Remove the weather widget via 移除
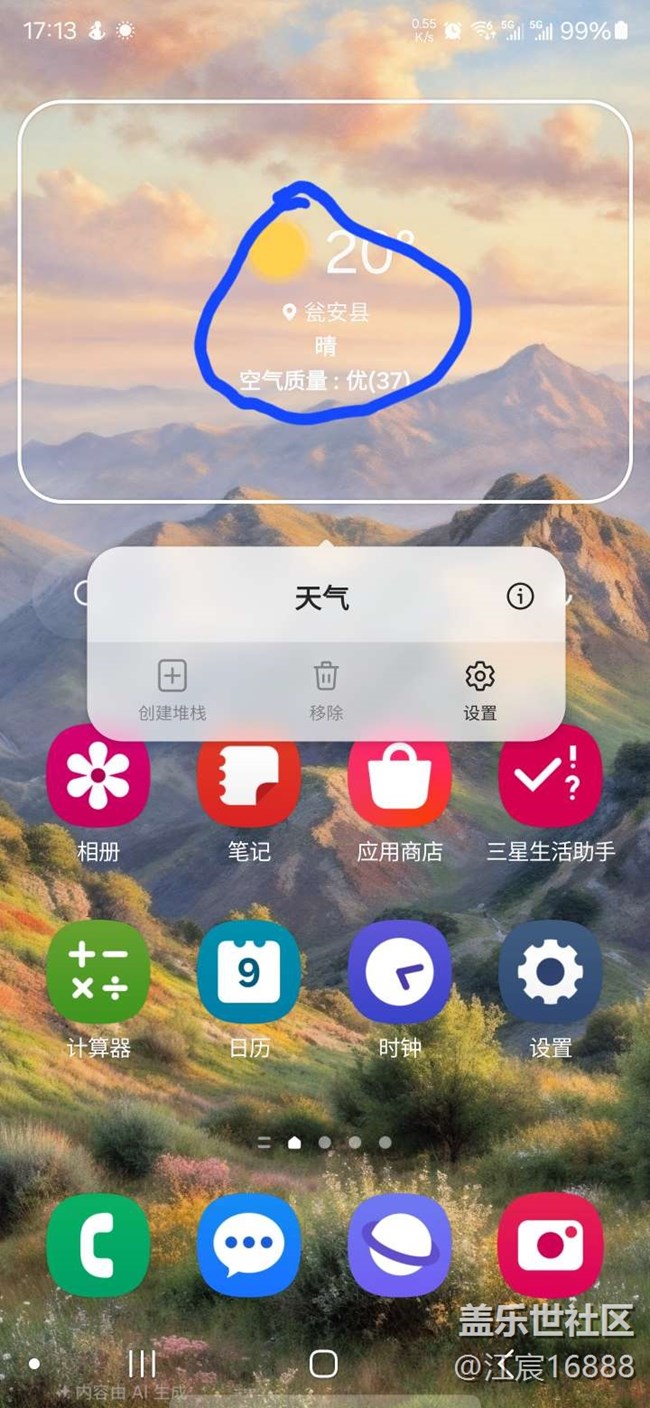Screen dimensions: 650x1408 click(326, 689)
